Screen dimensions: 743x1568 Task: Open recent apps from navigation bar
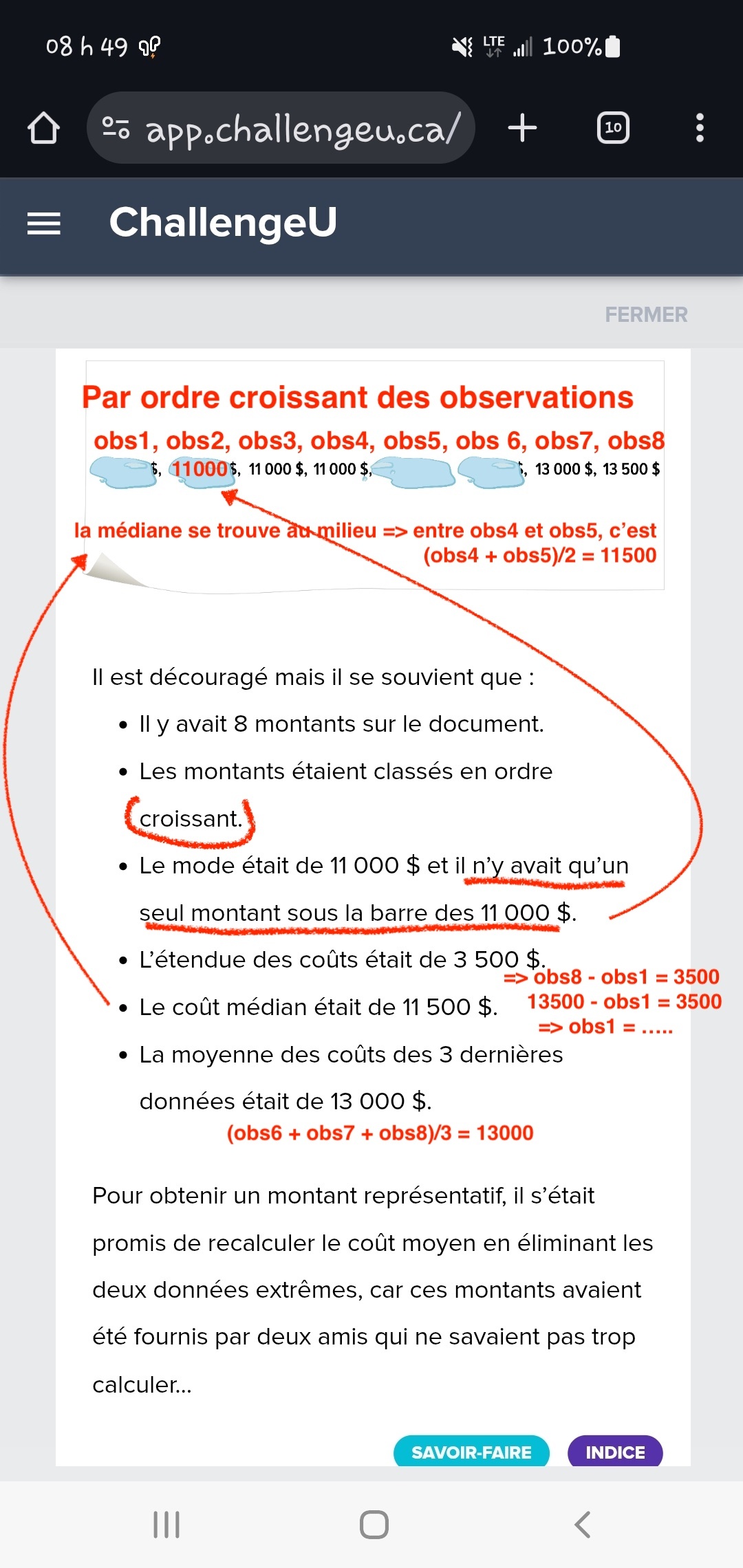[x=166, y=1525]
